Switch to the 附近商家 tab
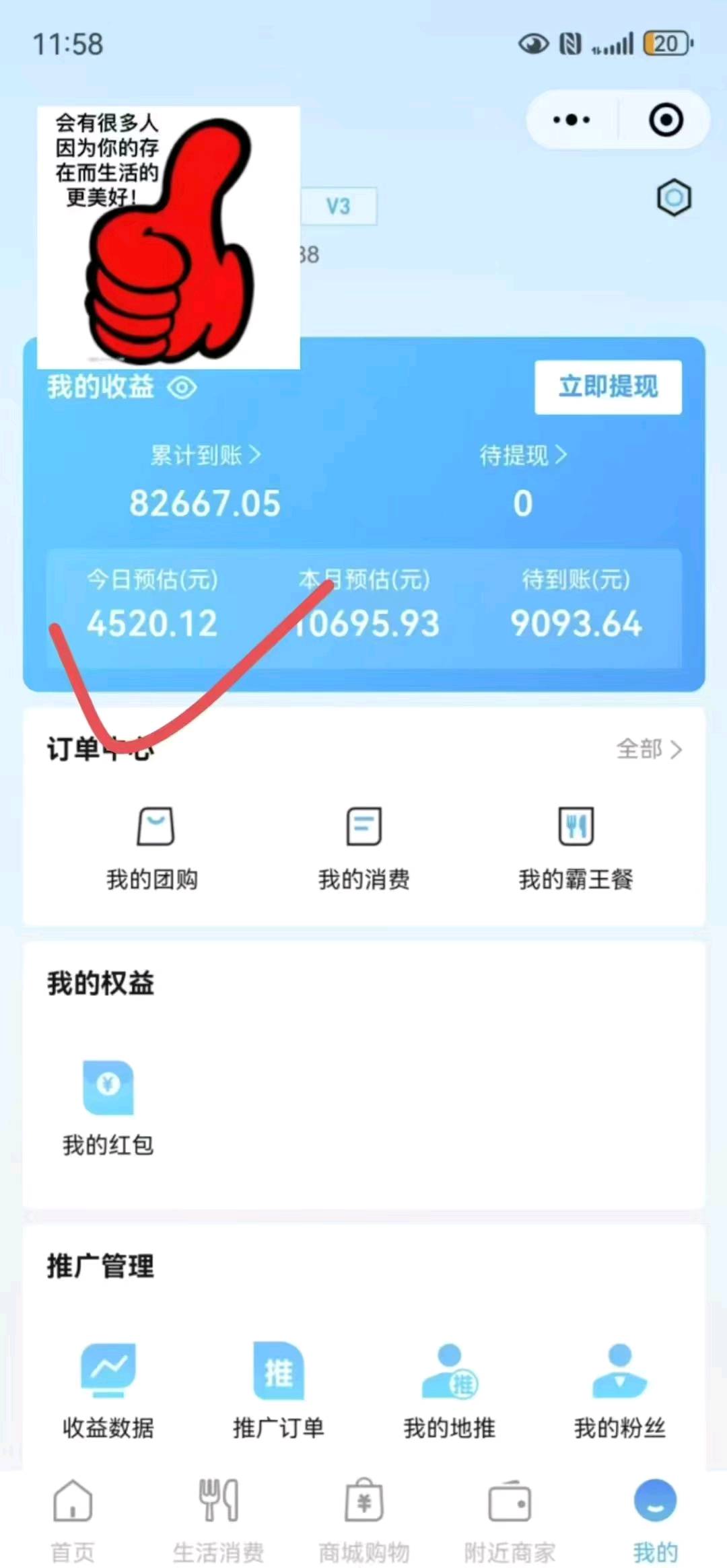 pos(510,1521)
